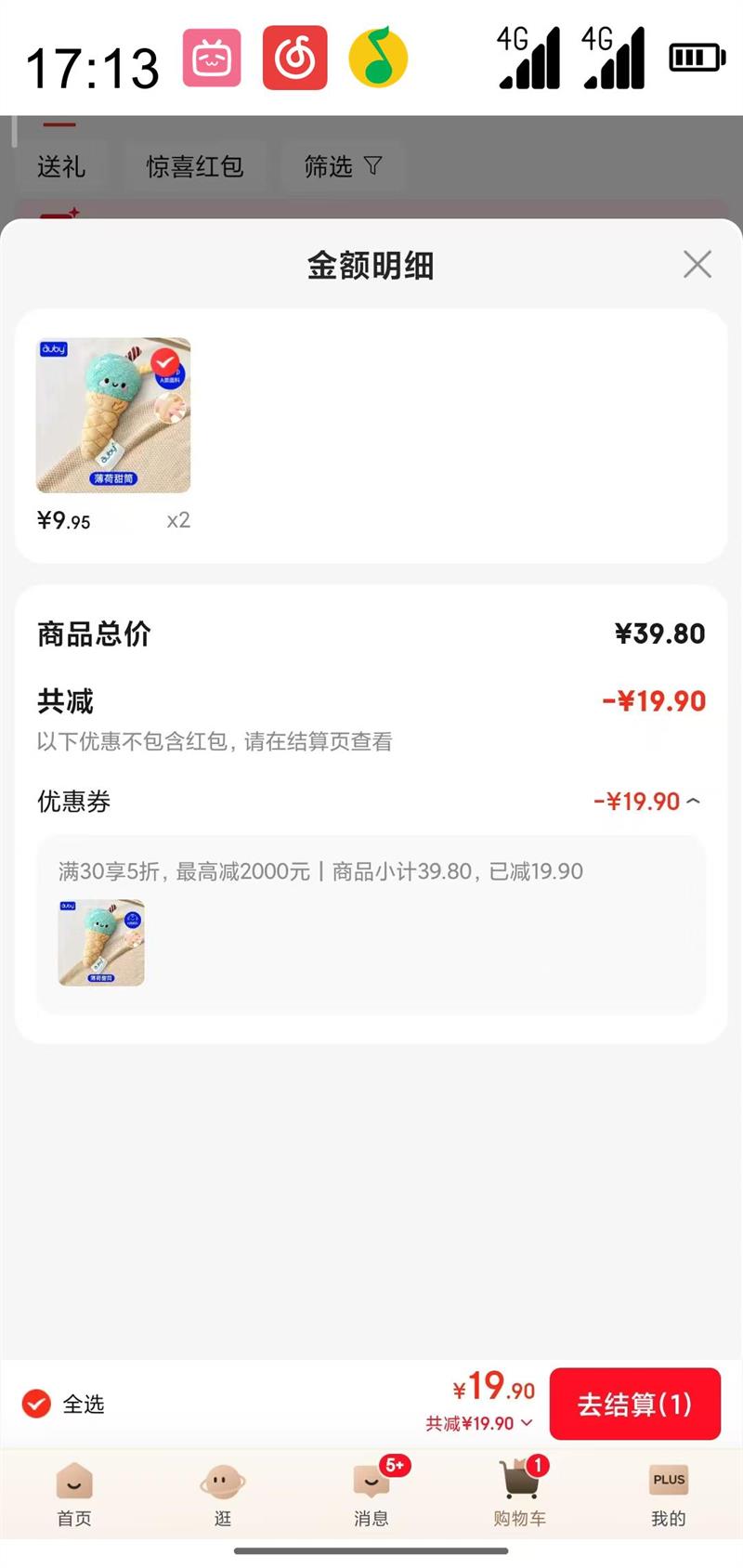
Task: Go to the 首页 tab
Action: (74, 1494)
